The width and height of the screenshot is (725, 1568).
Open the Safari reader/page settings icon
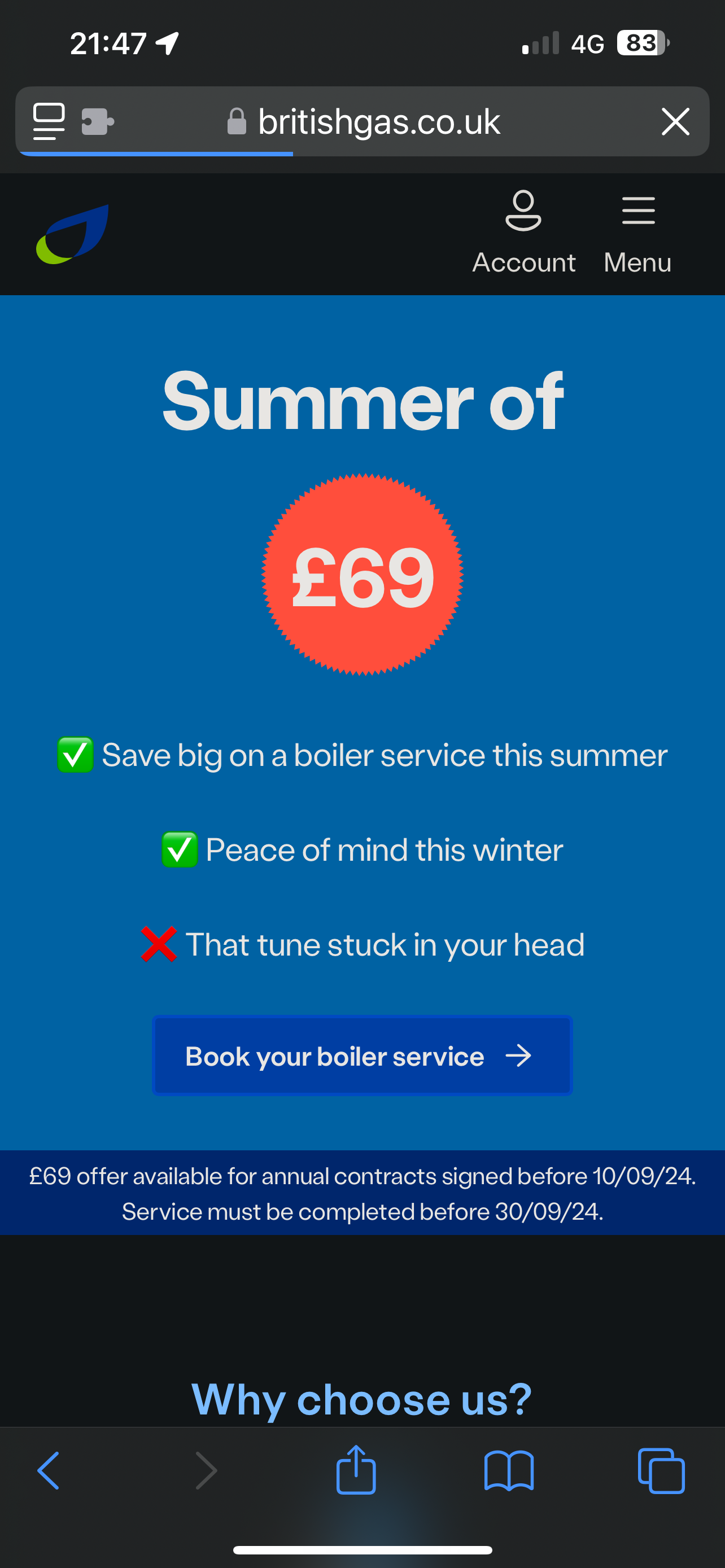49,121
